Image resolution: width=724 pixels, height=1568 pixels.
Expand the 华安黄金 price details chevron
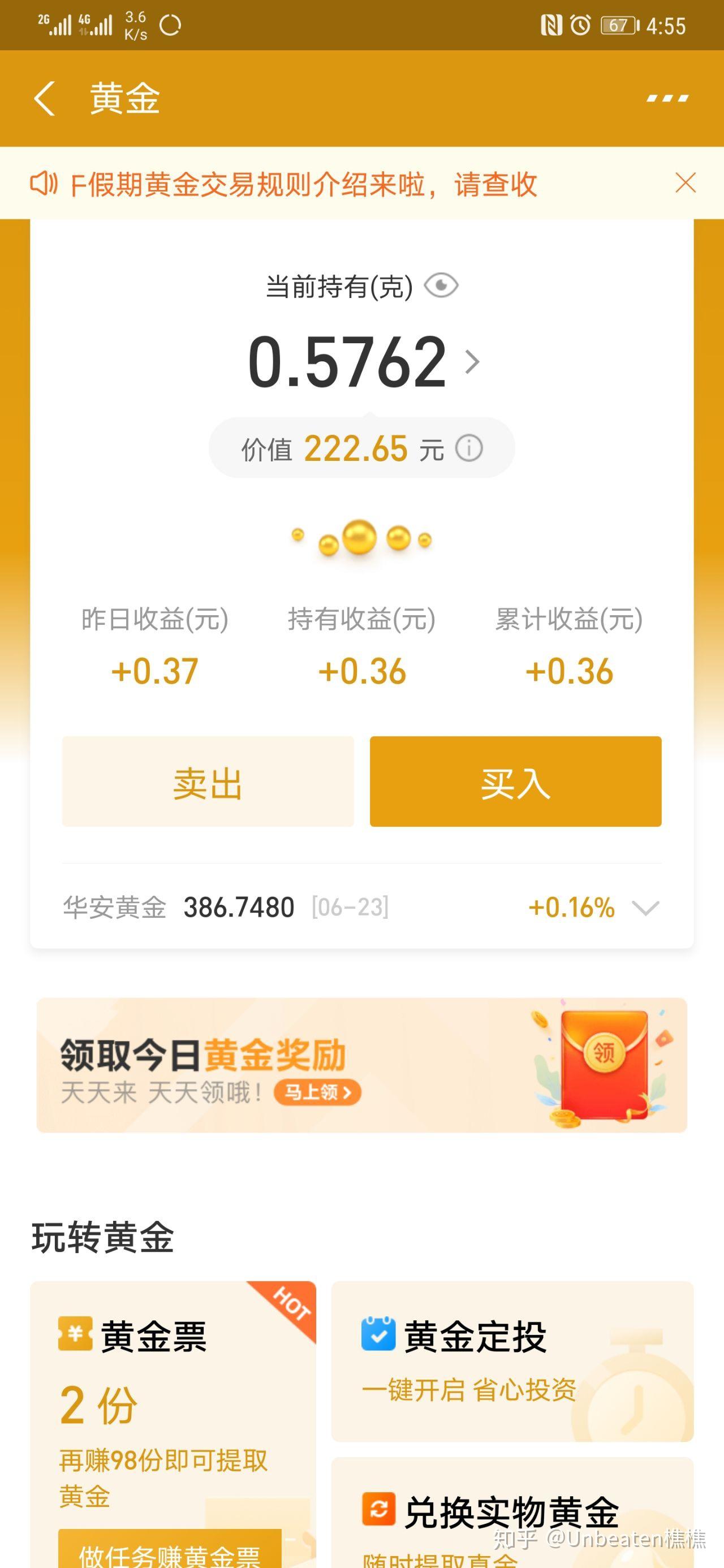tap(645, 908)
